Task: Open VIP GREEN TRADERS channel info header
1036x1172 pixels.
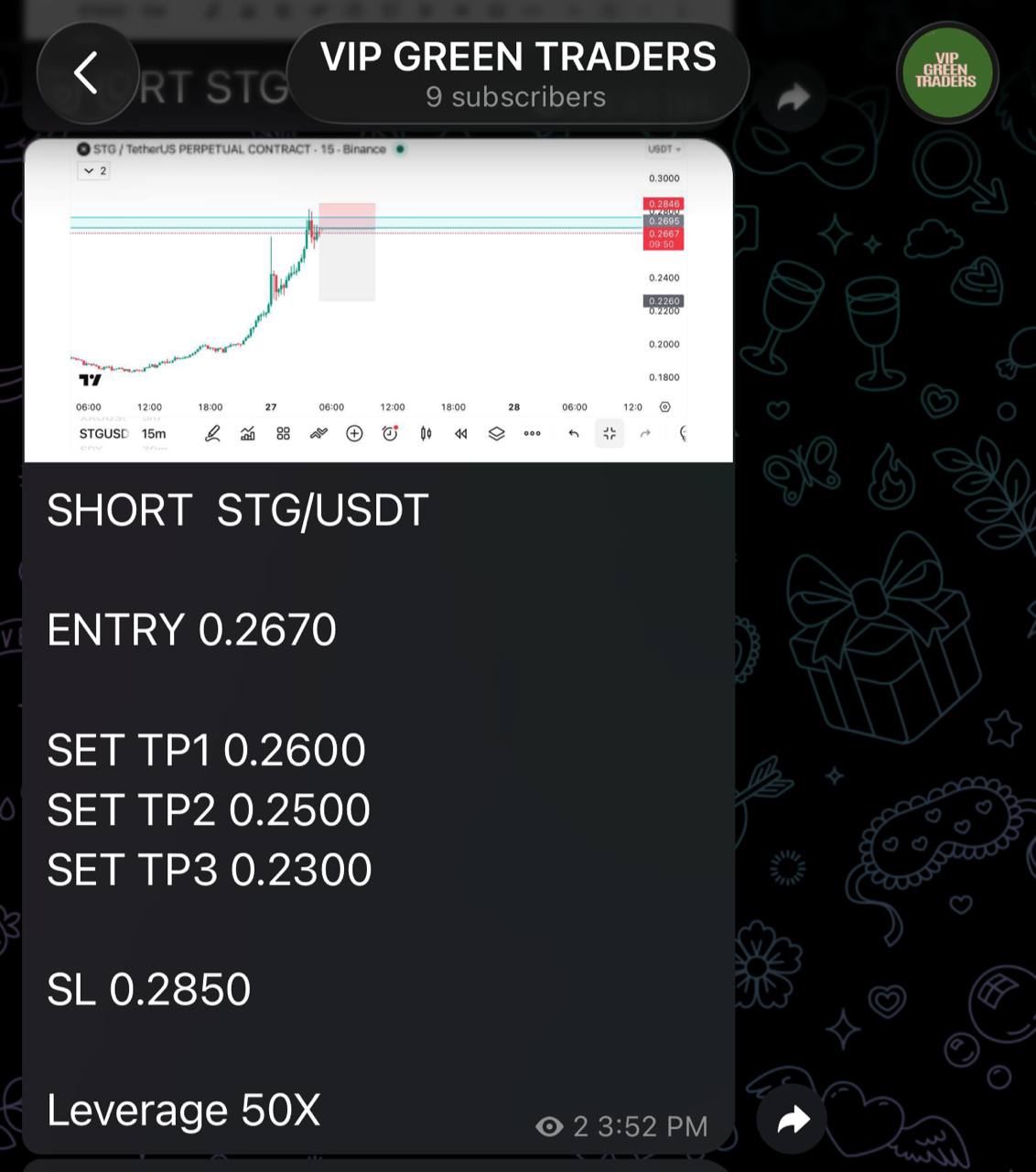Action: pyautogui.click(x=517, y=73)
